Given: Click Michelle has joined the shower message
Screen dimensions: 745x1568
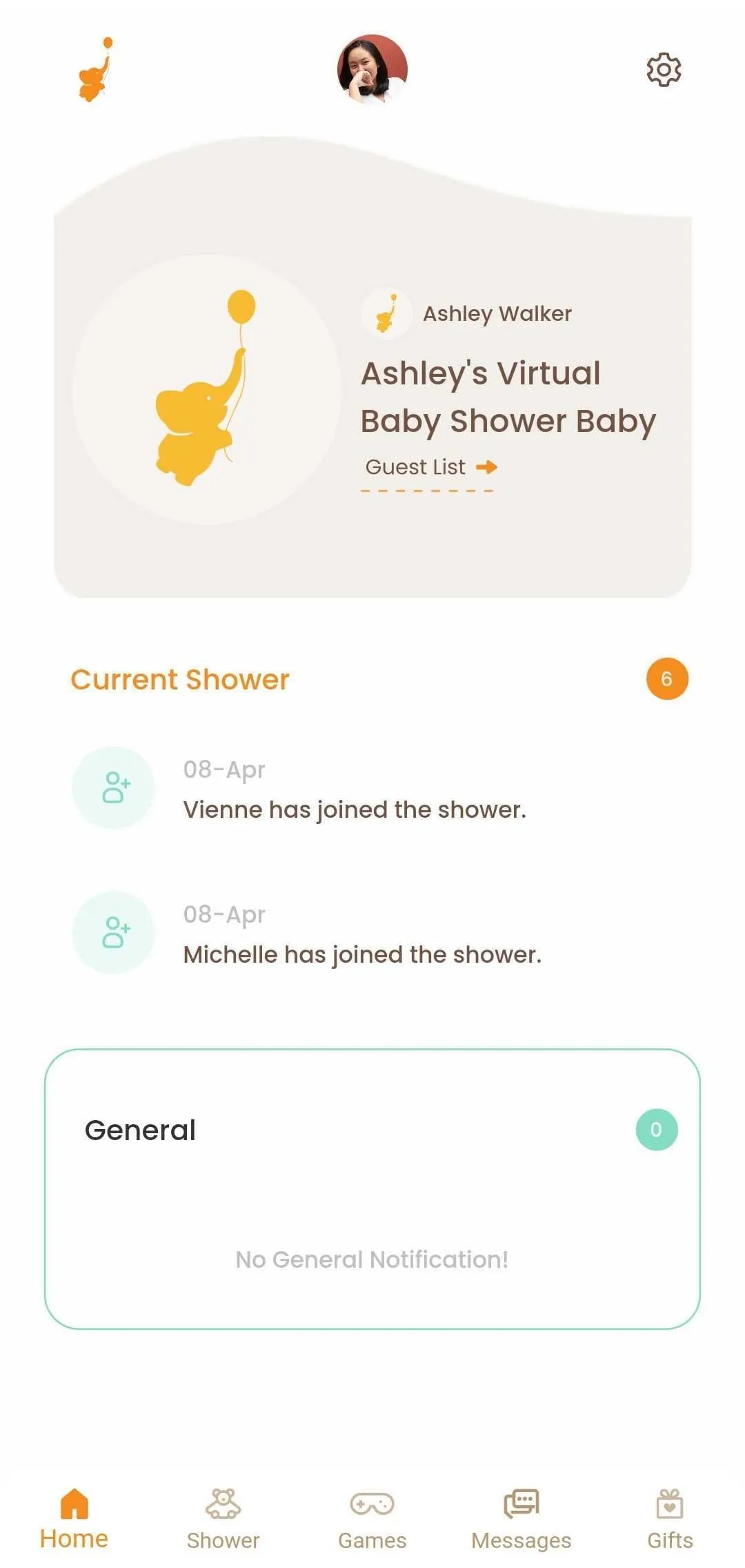Looking at the screenshot, I should [x=362, y=954].
